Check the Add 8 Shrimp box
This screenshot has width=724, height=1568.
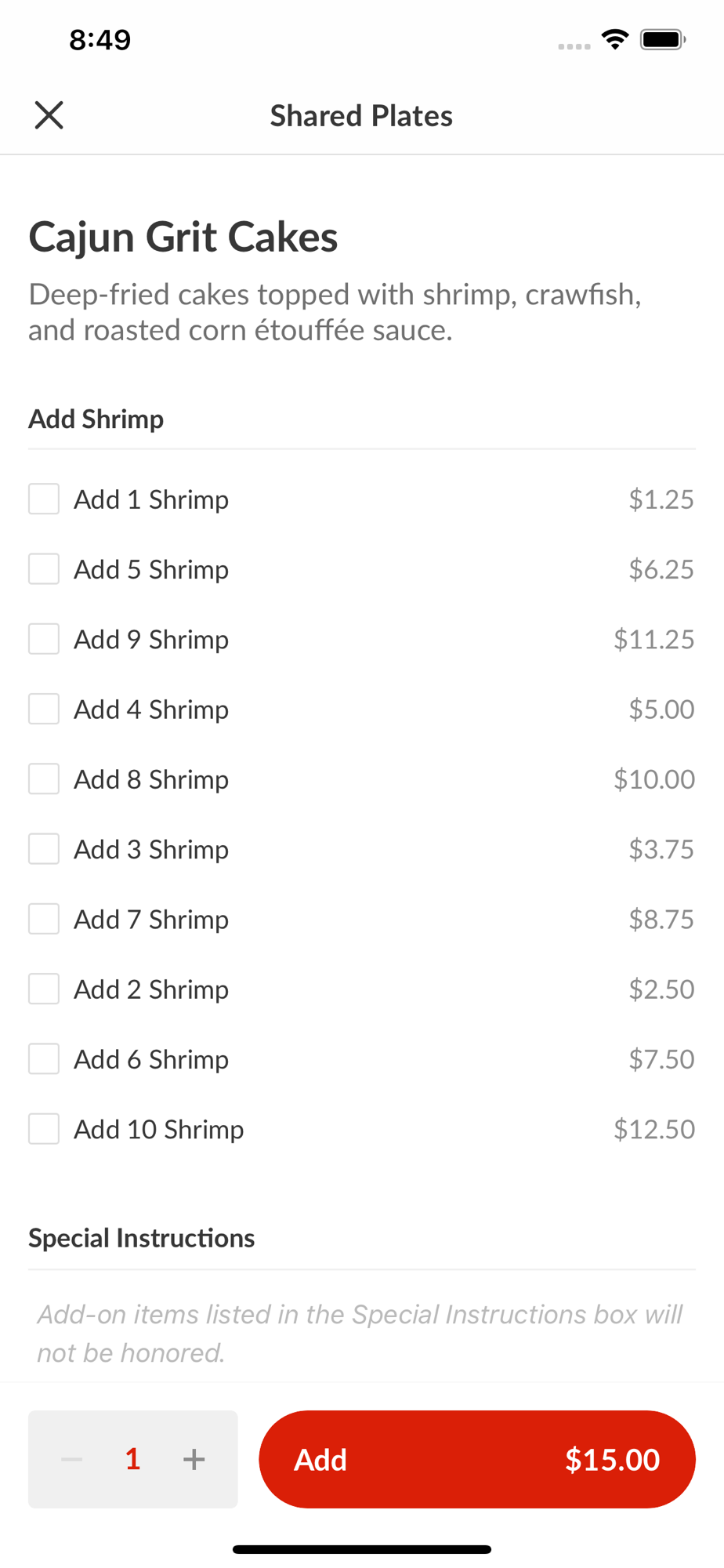[x=44, y=779]
